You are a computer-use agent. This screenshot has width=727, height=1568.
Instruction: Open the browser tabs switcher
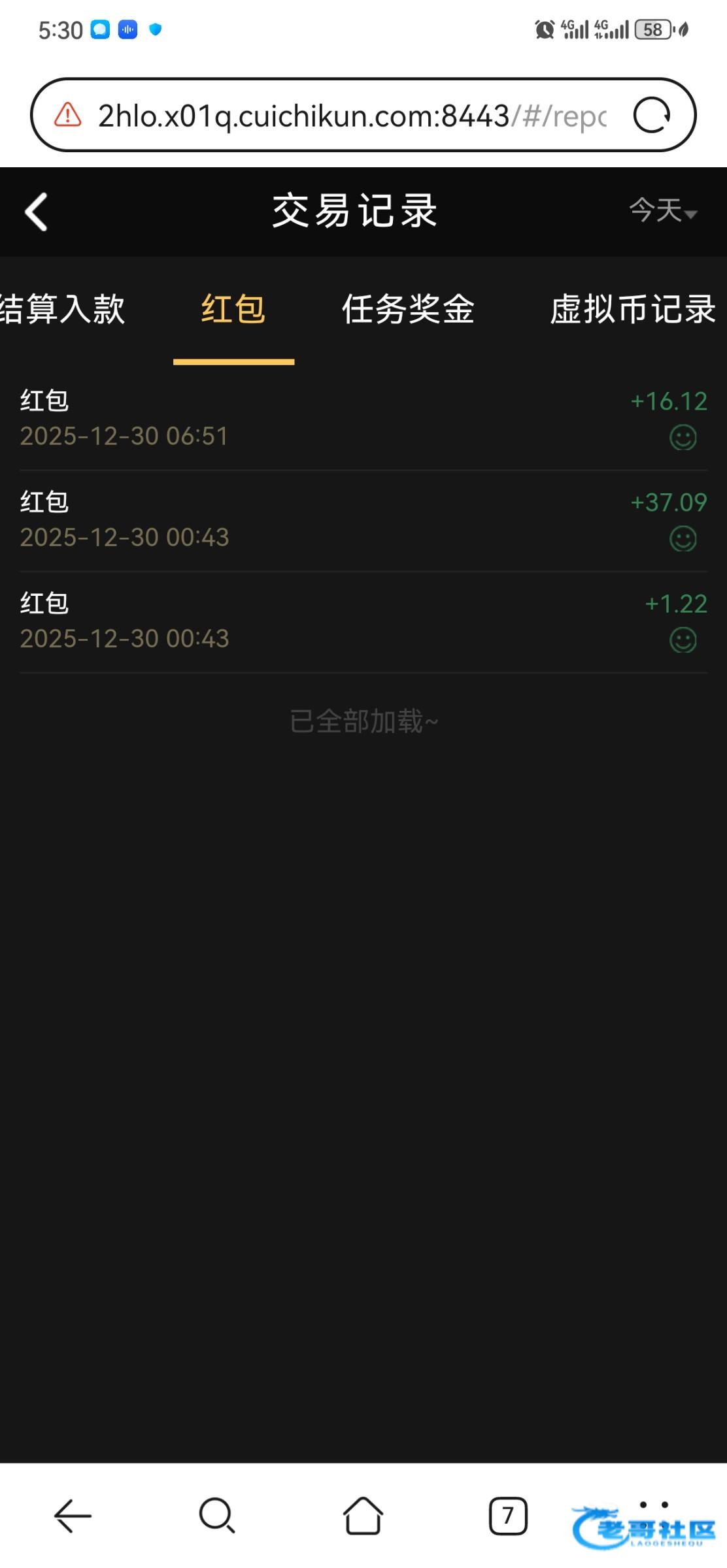click(508, 1515)
